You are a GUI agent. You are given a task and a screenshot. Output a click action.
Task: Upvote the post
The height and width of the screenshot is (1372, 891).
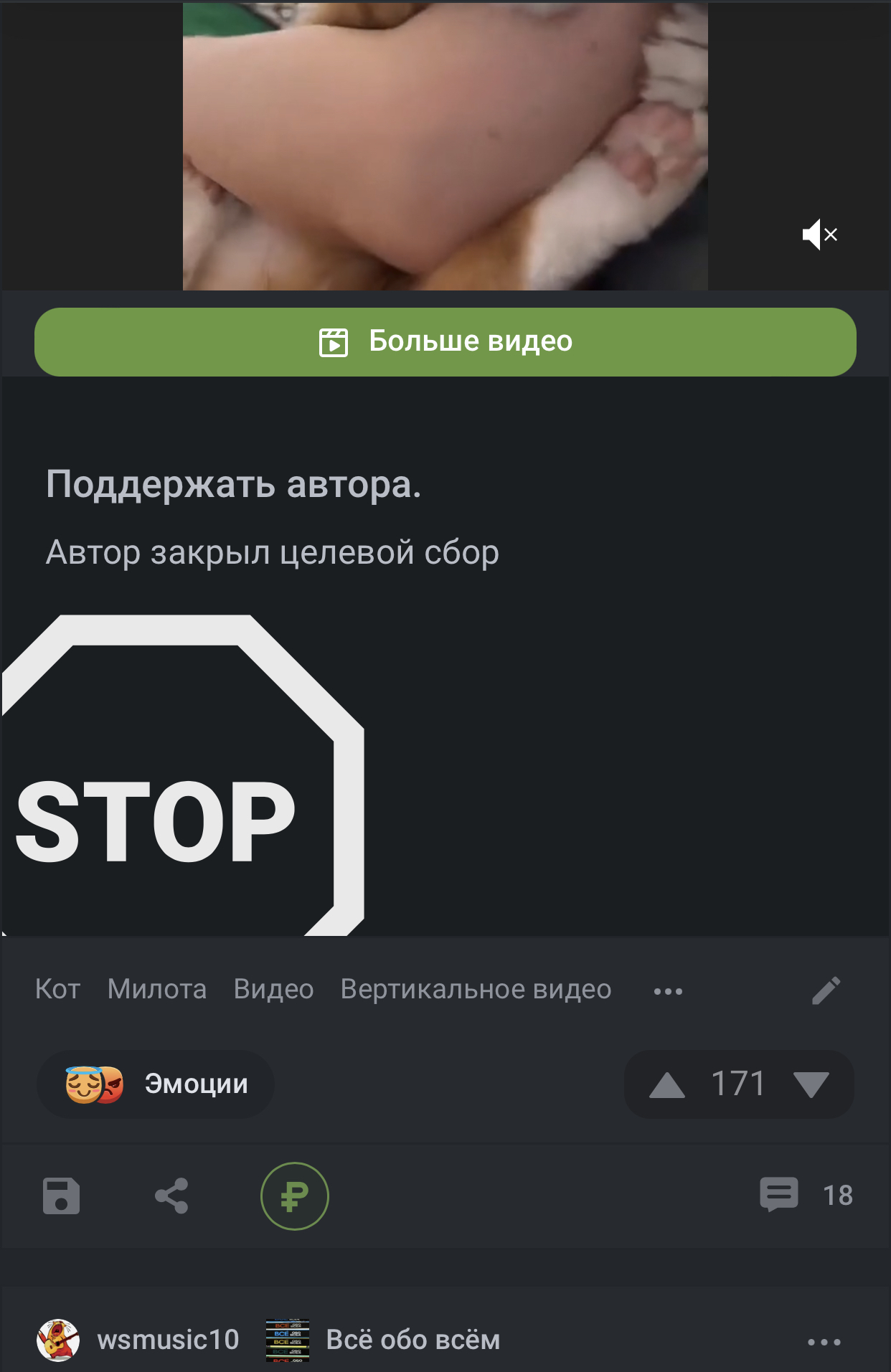click(x=666, y=1084)
